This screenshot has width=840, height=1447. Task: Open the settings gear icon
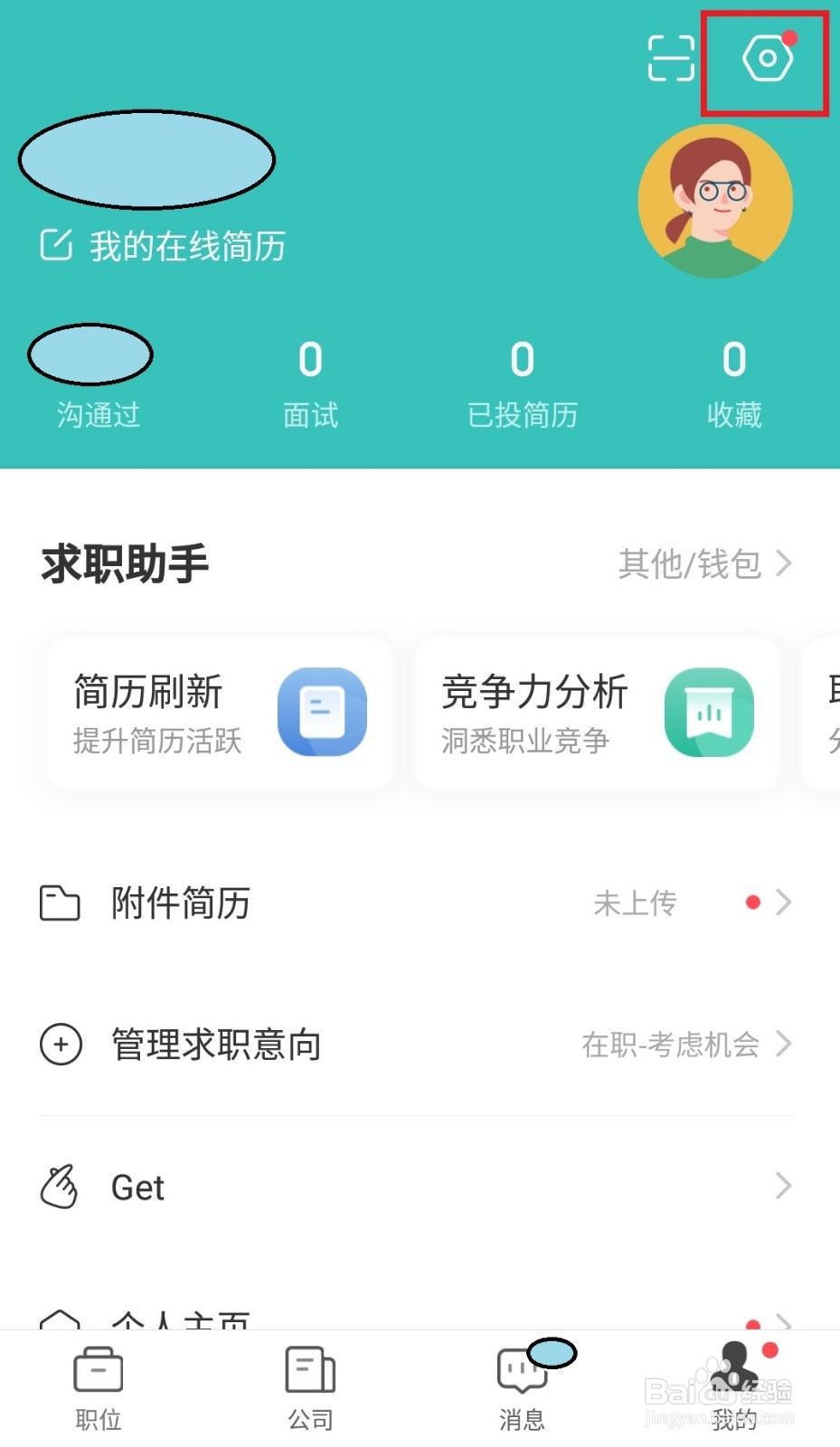[x=765, y=61]
